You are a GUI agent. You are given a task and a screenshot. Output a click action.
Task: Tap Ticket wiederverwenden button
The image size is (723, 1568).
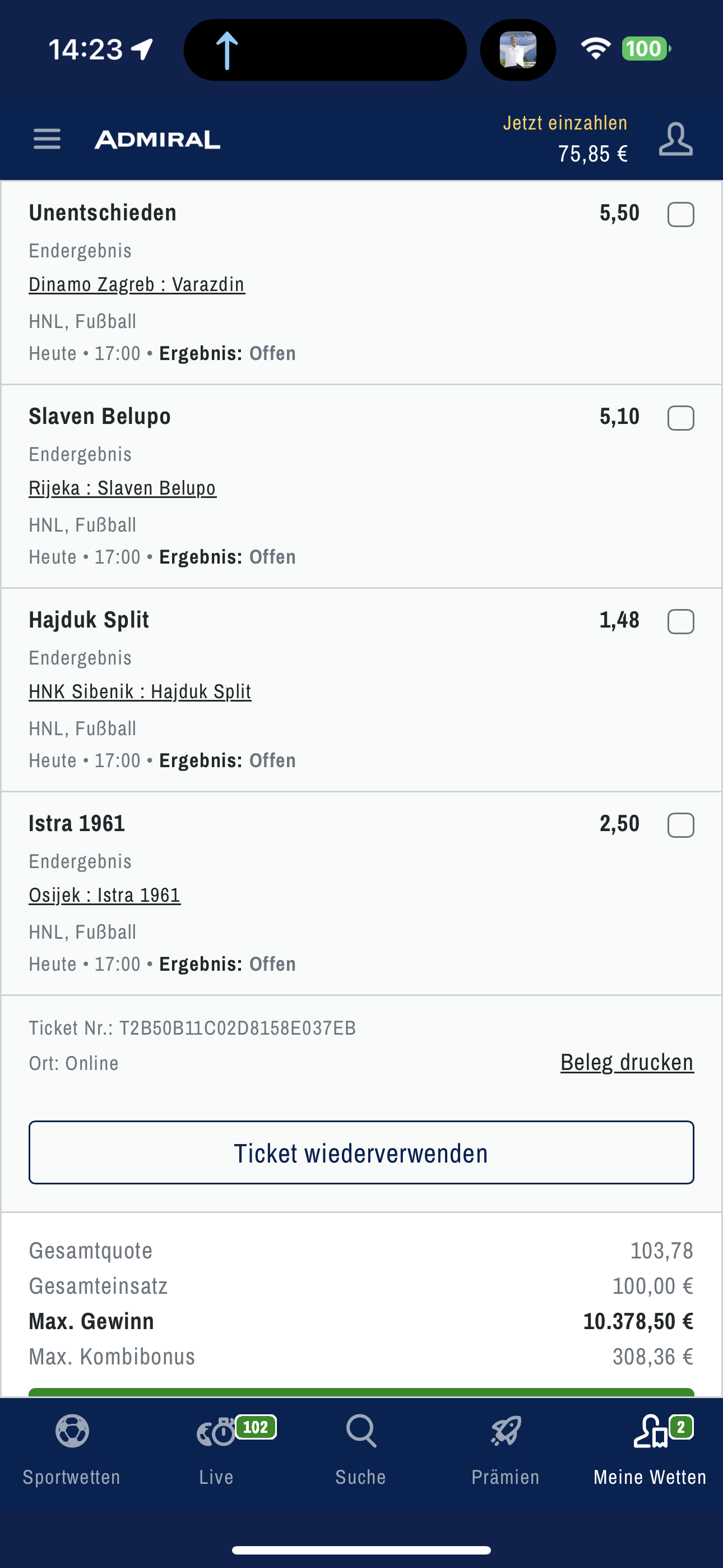361,1152
